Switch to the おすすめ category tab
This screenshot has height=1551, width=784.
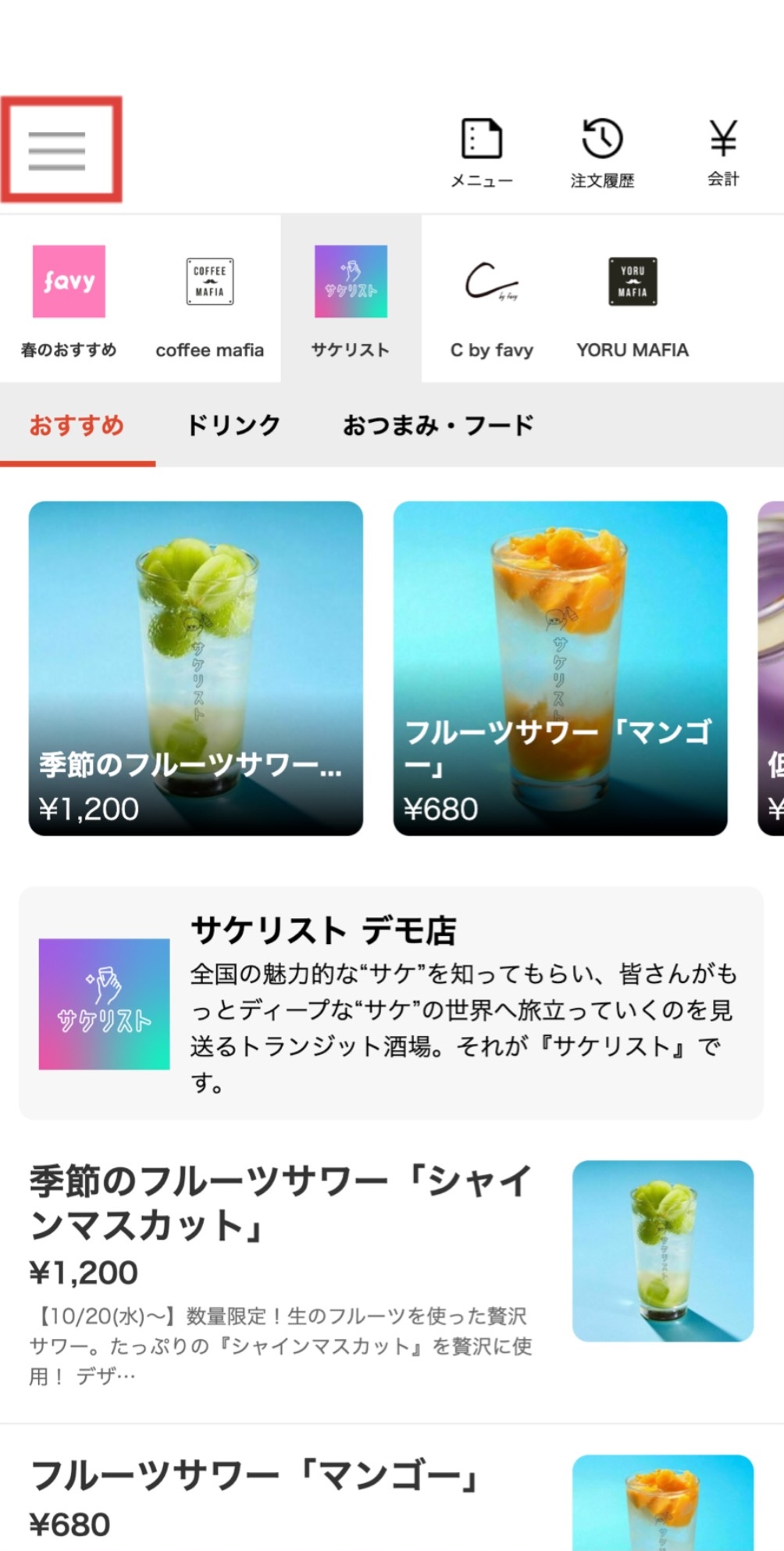77,426
